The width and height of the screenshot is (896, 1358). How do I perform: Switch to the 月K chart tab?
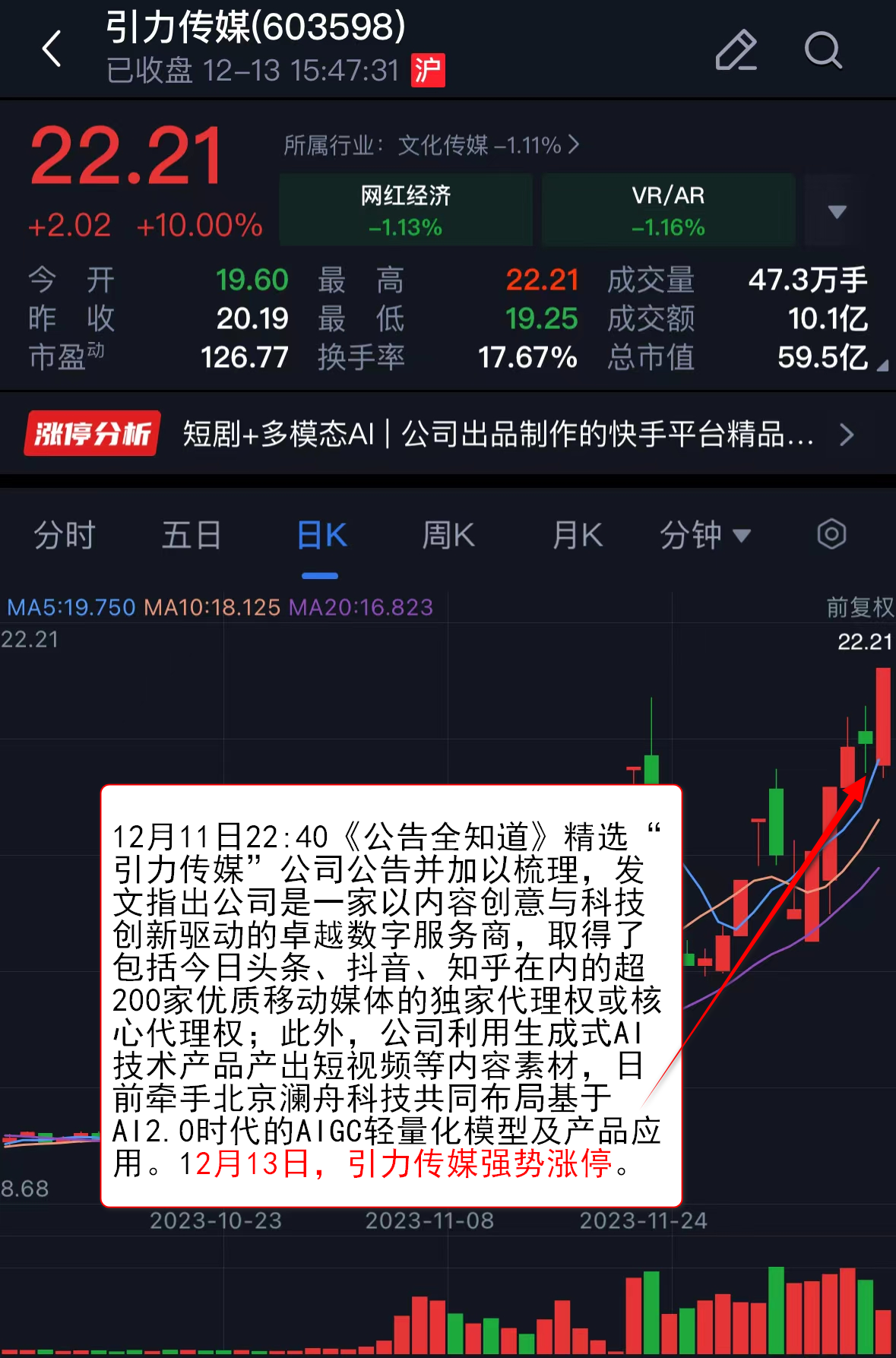577,535
